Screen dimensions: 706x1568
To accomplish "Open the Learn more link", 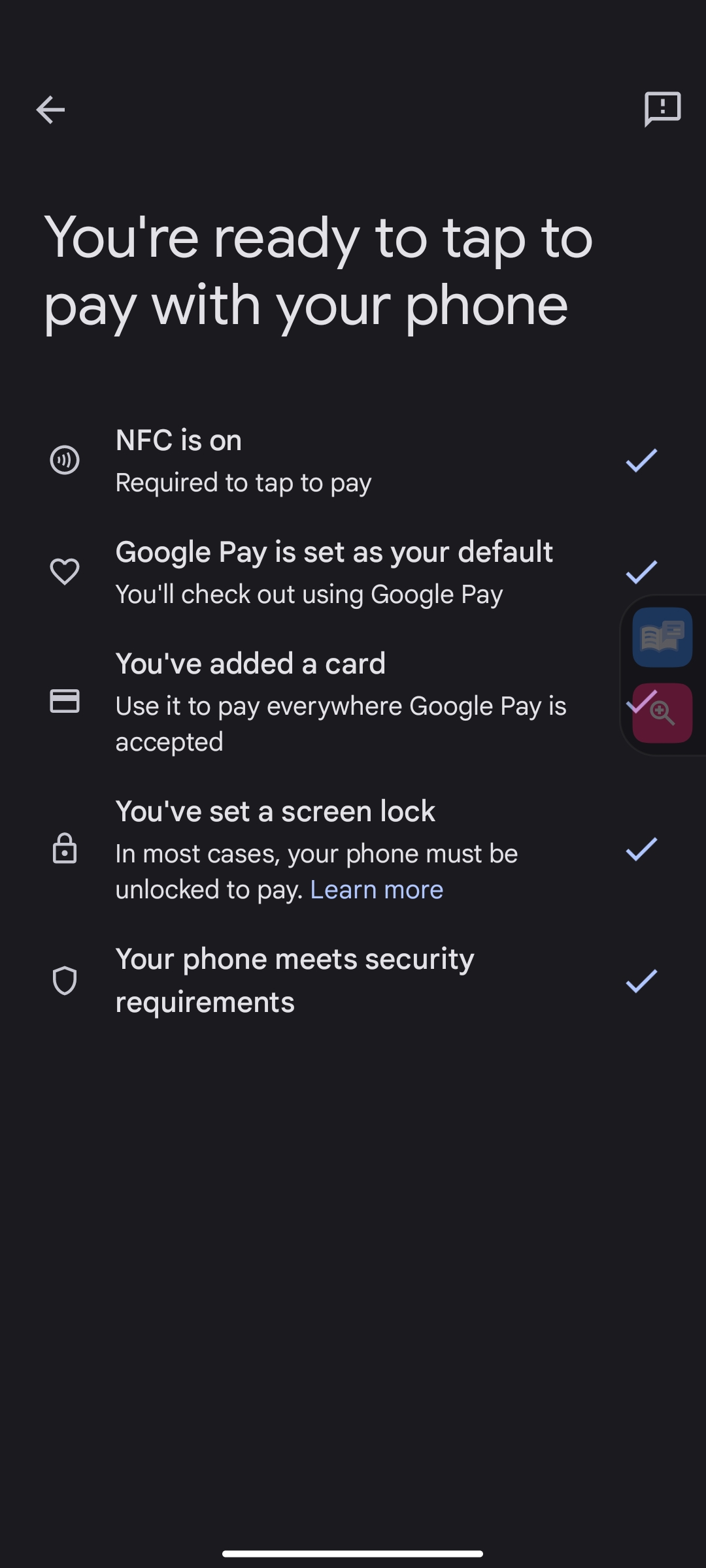I will click(x=377, y=889).
